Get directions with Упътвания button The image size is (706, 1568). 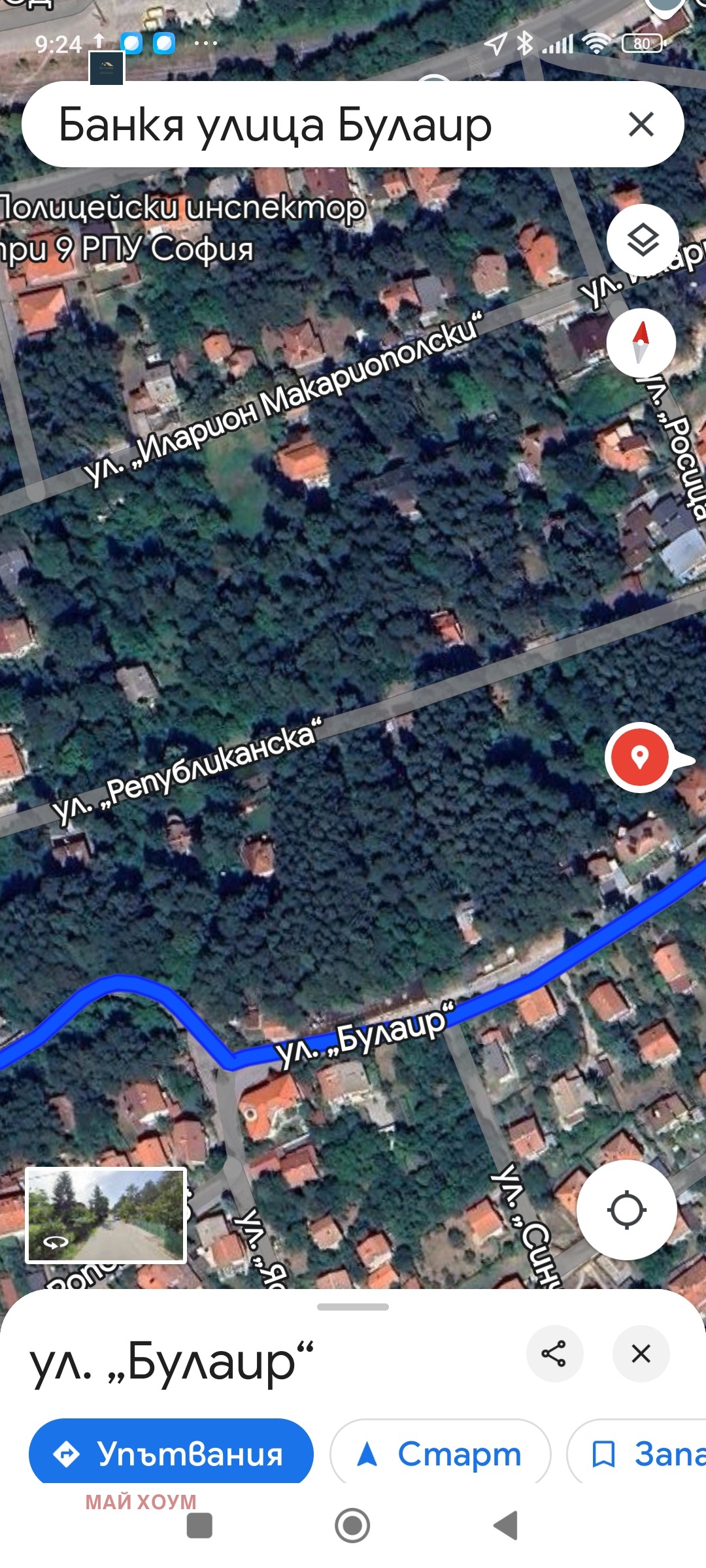click(x=171, y=1454)
